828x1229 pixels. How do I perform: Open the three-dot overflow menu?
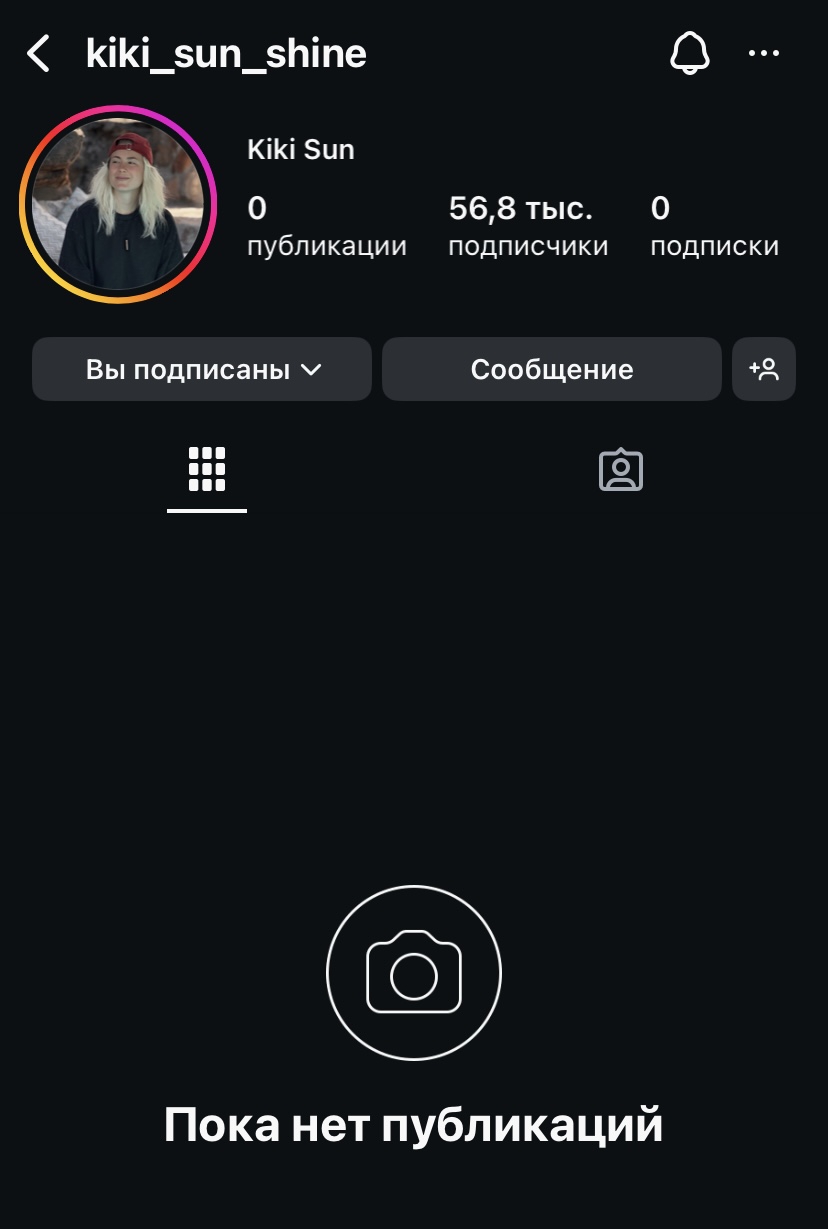tap(764, 54)
